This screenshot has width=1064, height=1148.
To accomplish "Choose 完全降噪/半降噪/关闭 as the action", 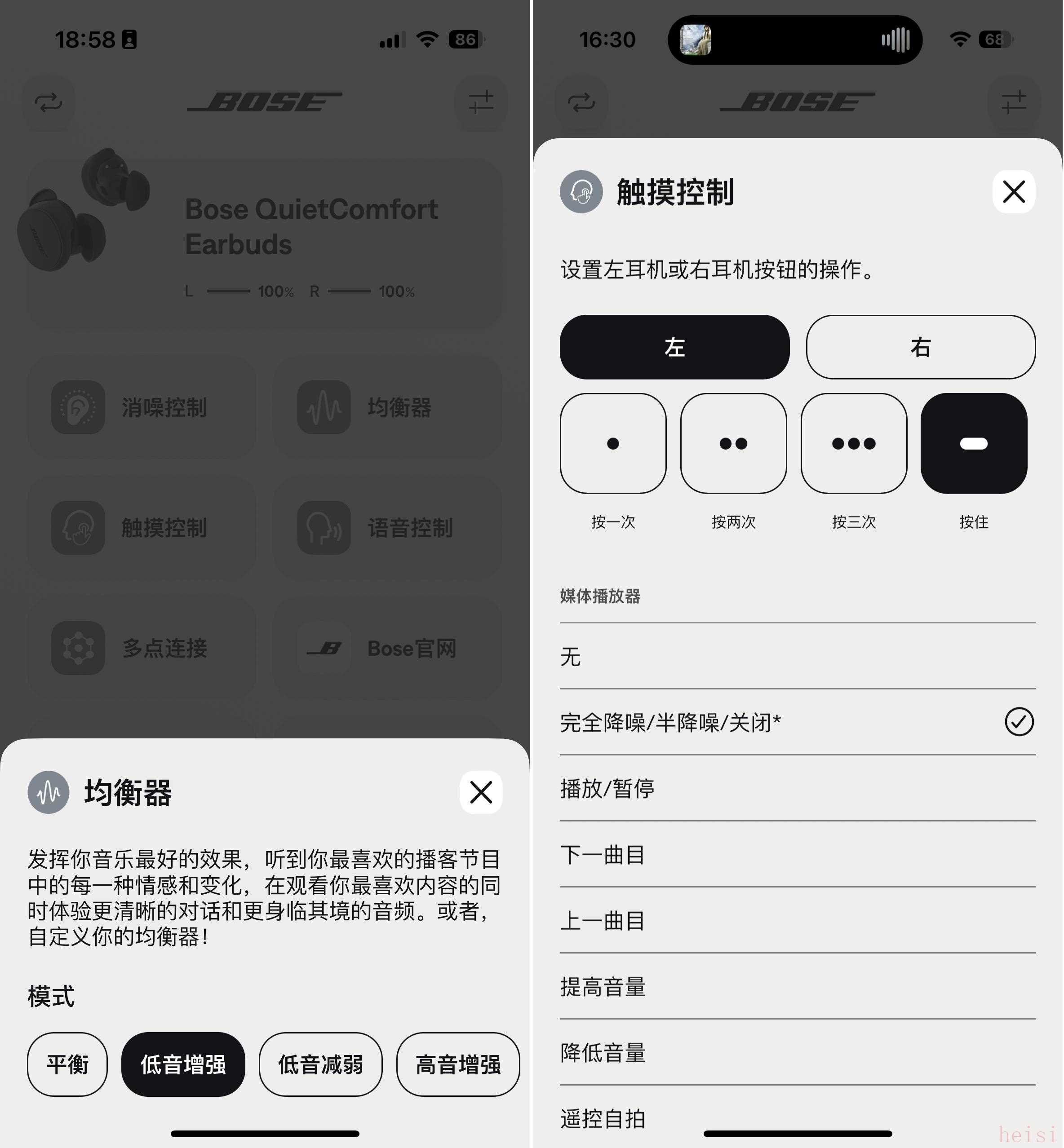I will click(x=797, y=722).
